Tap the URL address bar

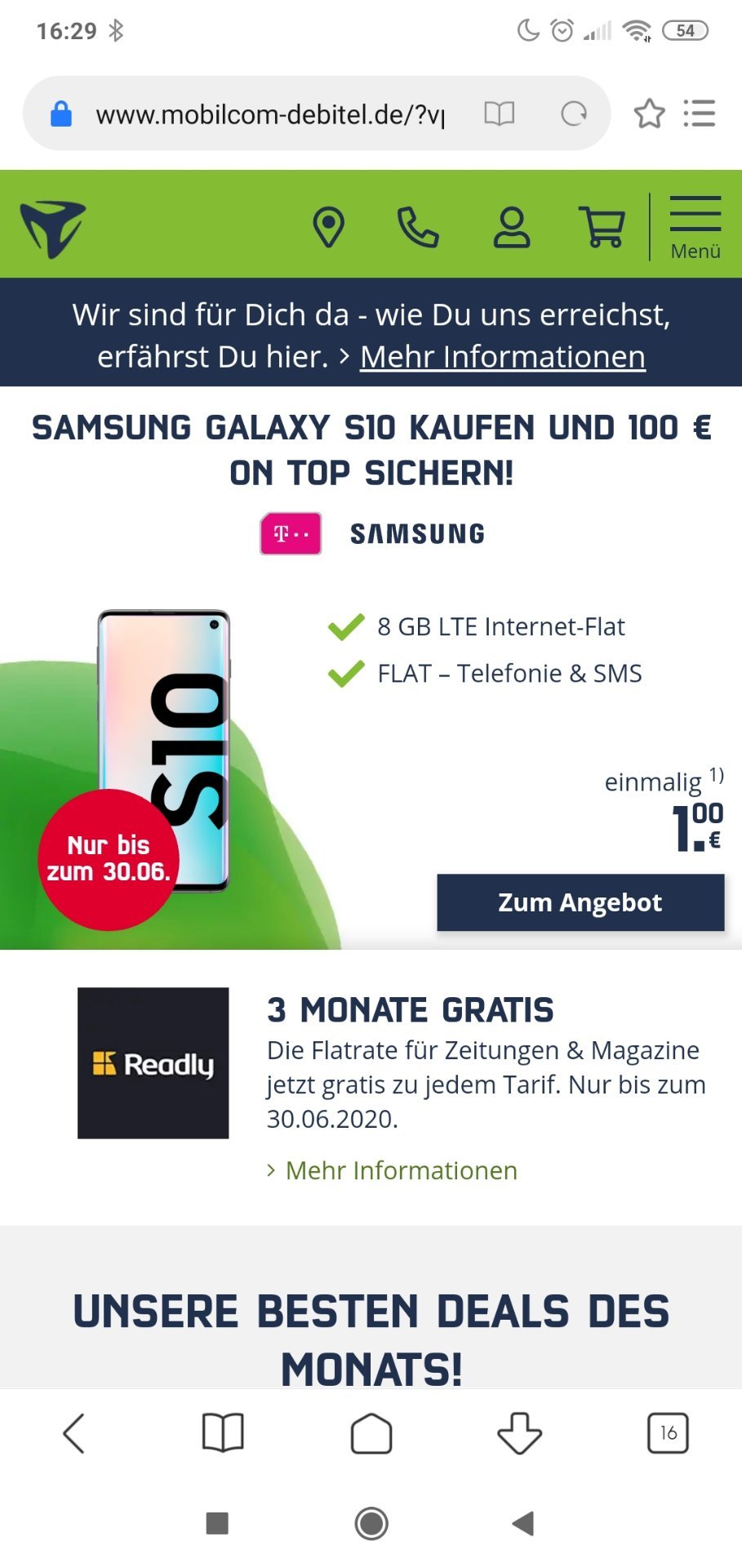[269, 114]
